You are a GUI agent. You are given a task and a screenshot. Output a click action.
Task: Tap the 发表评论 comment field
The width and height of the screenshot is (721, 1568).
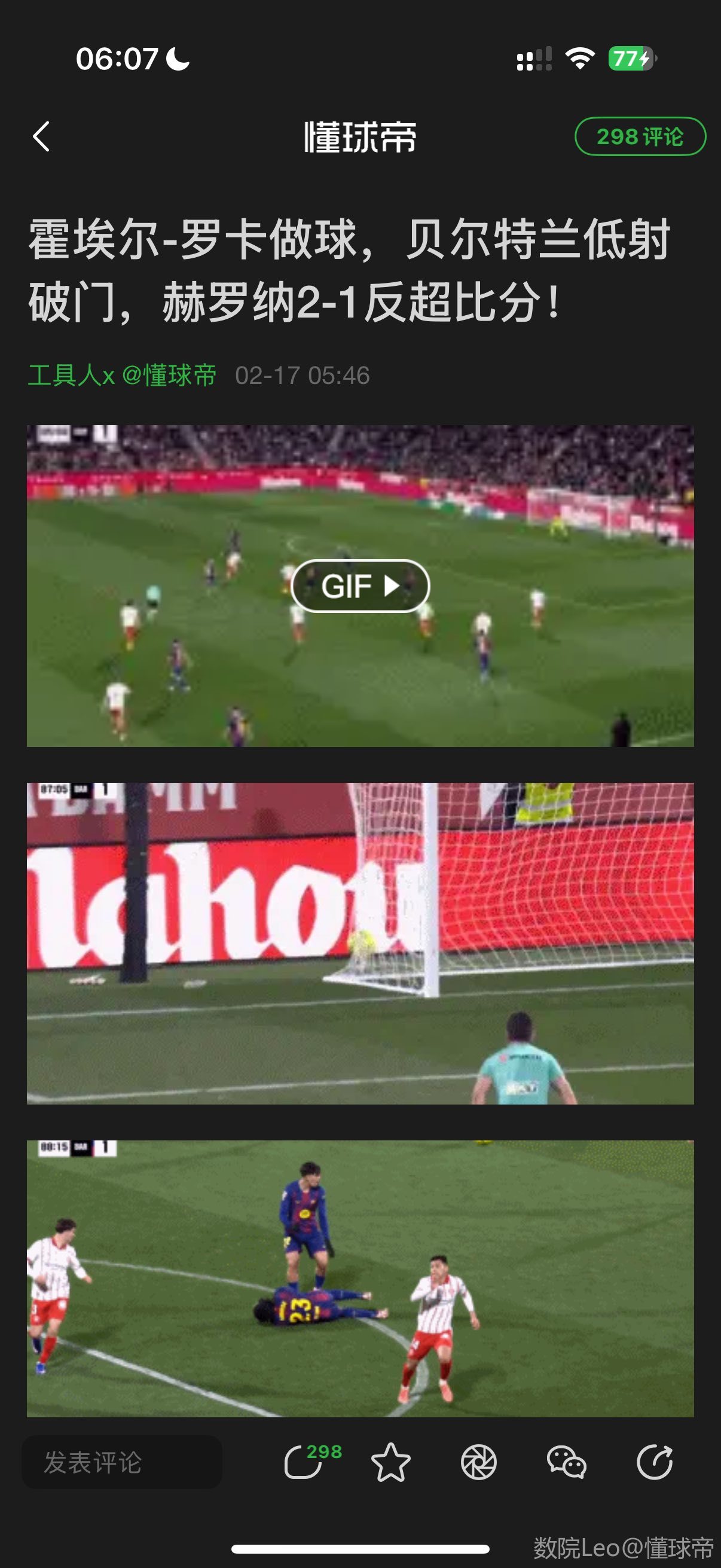[x=122, y=1462]
